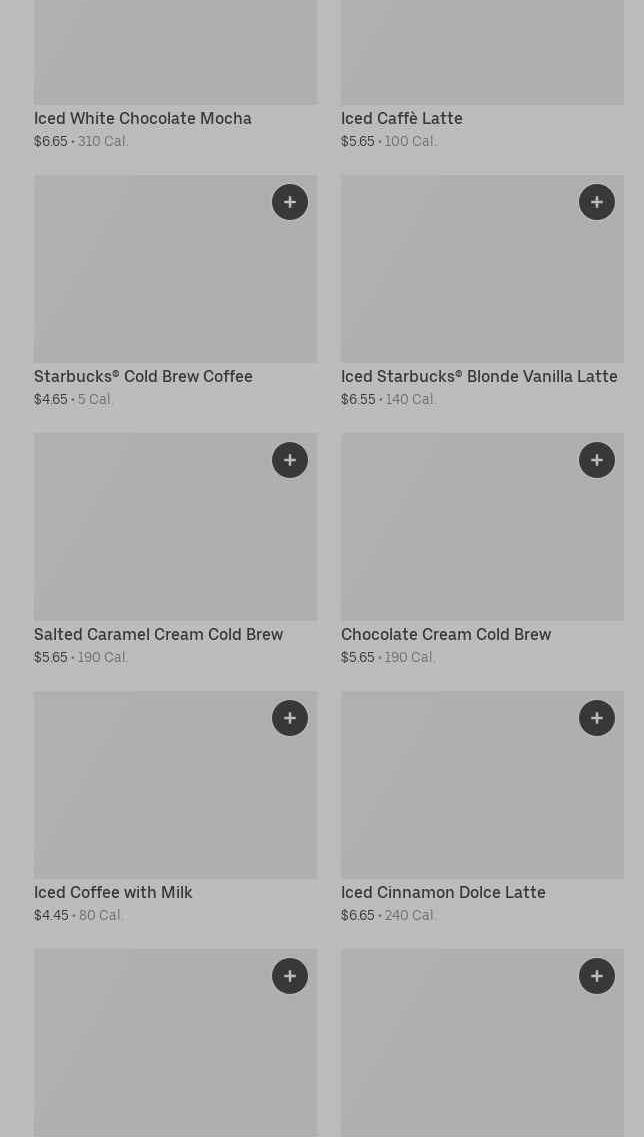Image resolution: width=644 pixels, height=1137 pixels.
Task: Open Chocolate Cream Cold Brew details
Action: click(x=446, y=634)
